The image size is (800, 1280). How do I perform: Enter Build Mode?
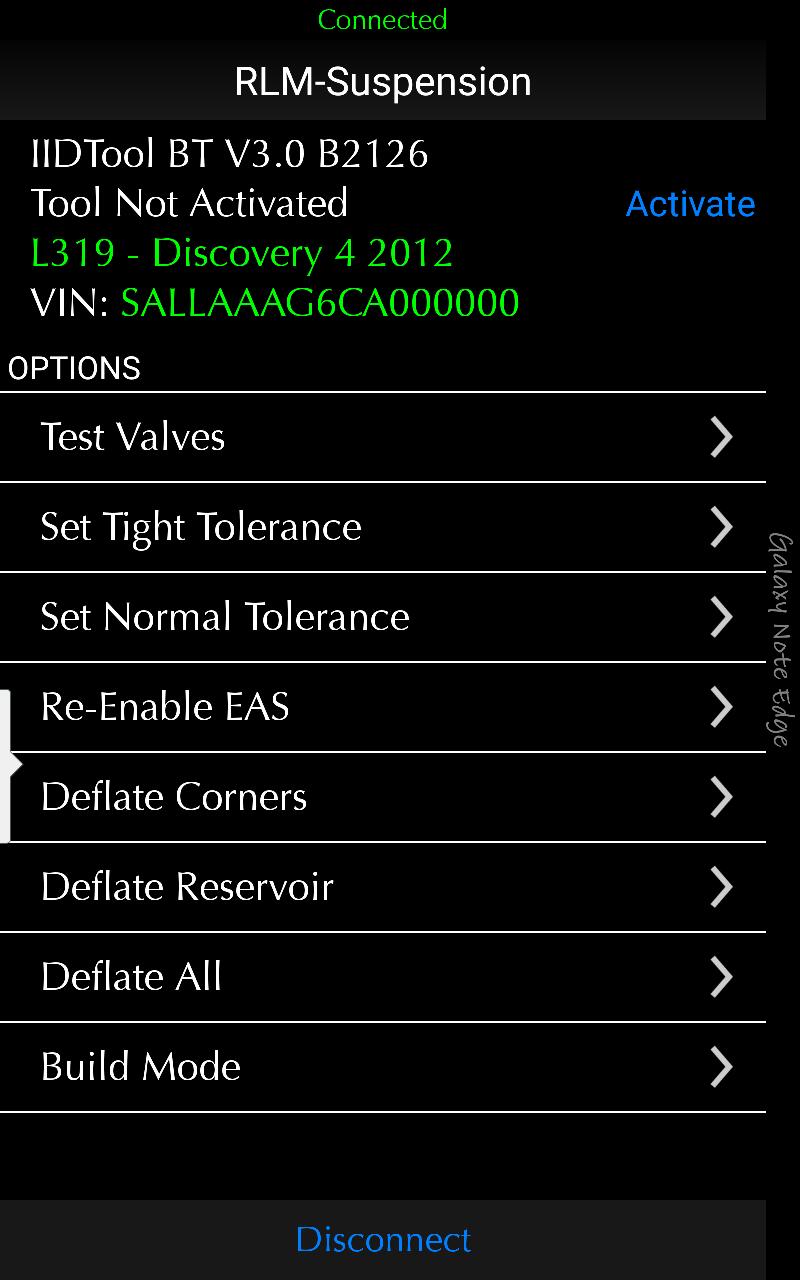(x=383, y=1067)
